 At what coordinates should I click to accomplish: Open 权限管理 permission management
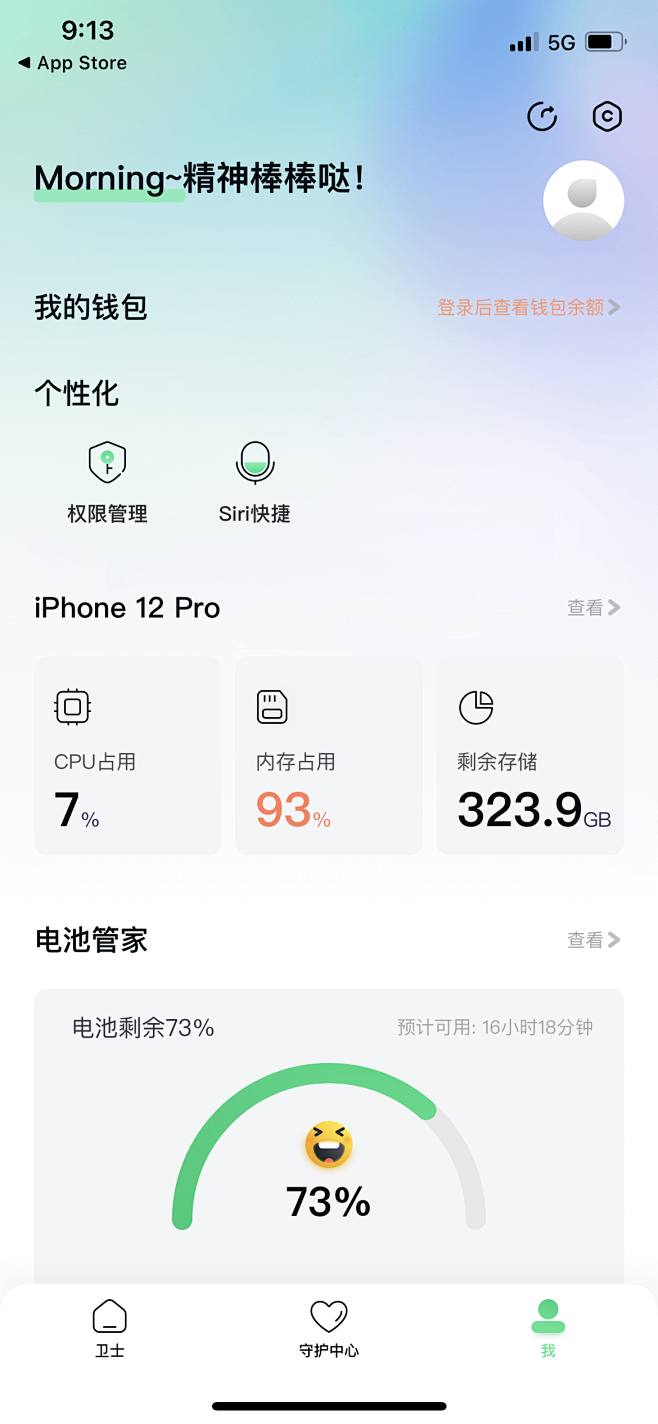pyautogui.click(x=107, y=484)
